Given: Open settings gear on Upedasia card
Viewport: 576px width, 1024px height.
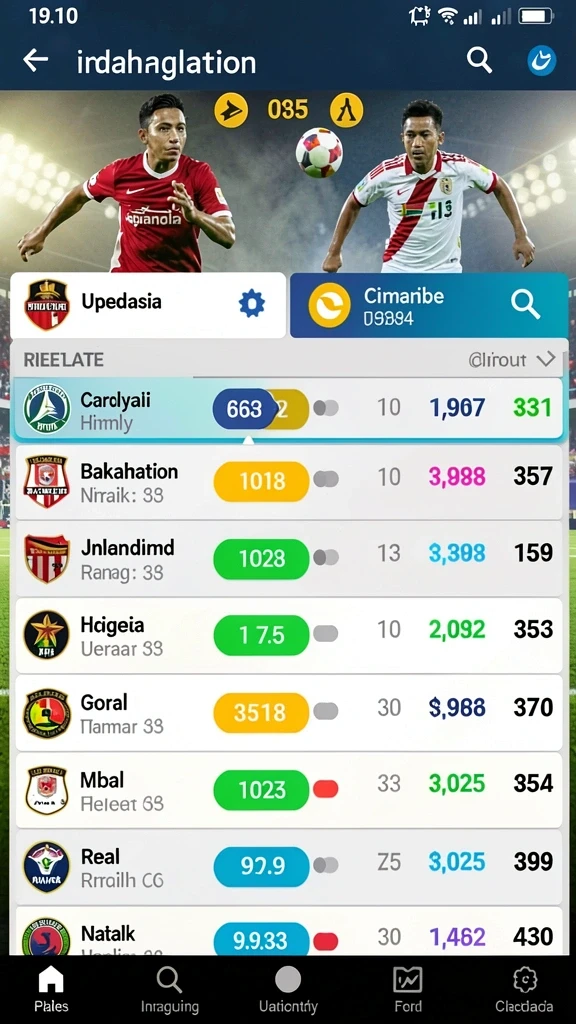Looking at the screenshot, I should click(251, 304).
